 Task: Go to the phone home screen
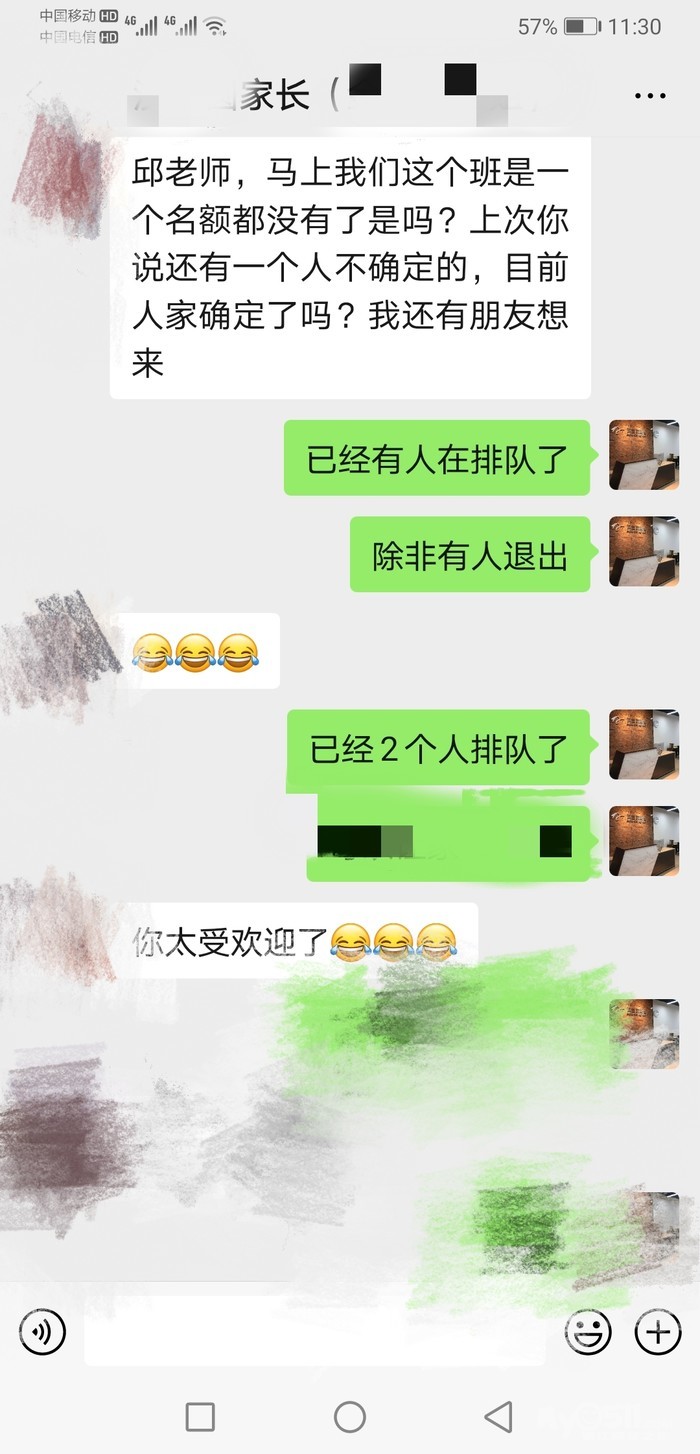coord(350,1416)
